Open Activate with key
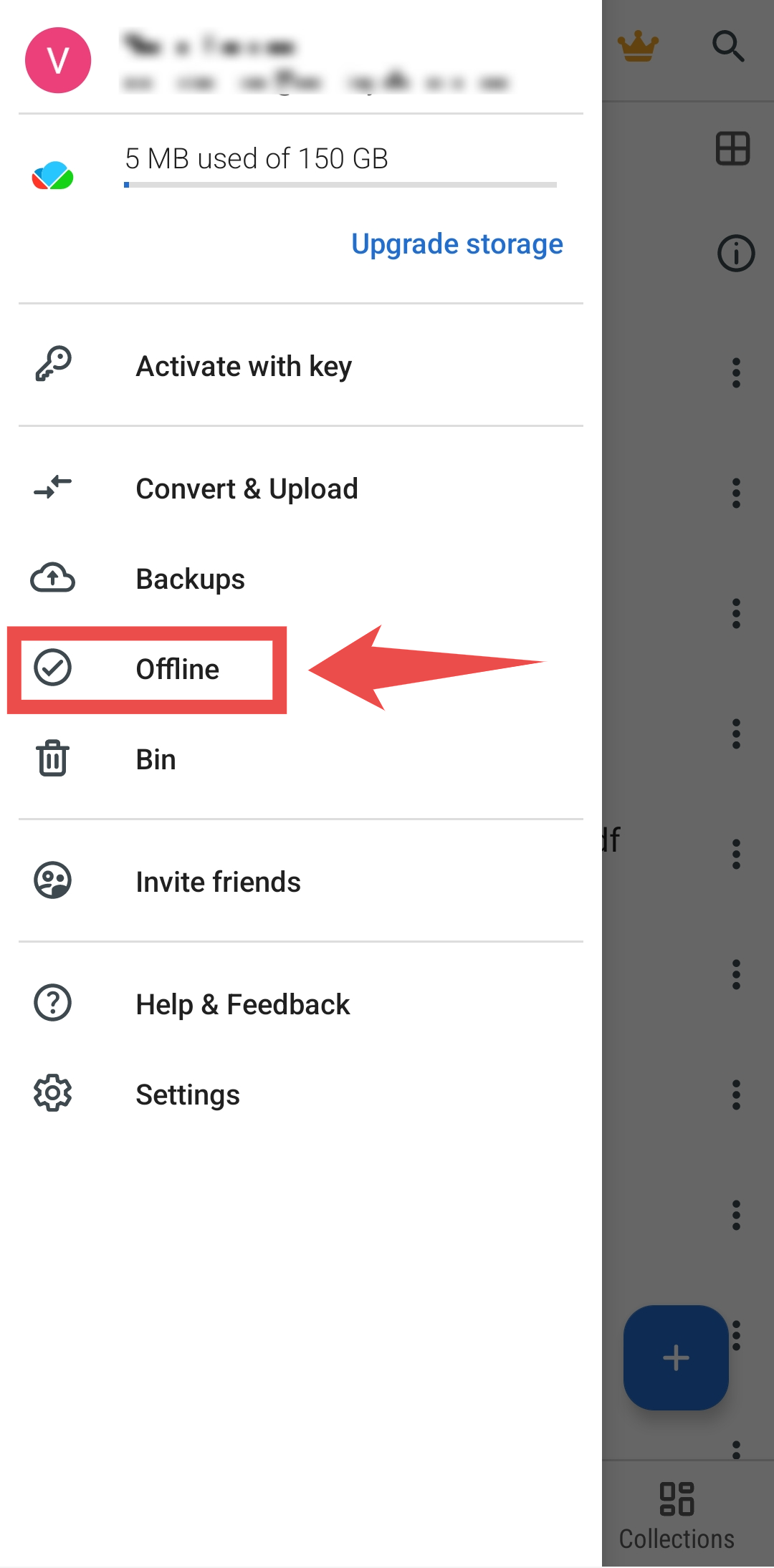This screenshot has height=1568, width=774. coord(244,366)
